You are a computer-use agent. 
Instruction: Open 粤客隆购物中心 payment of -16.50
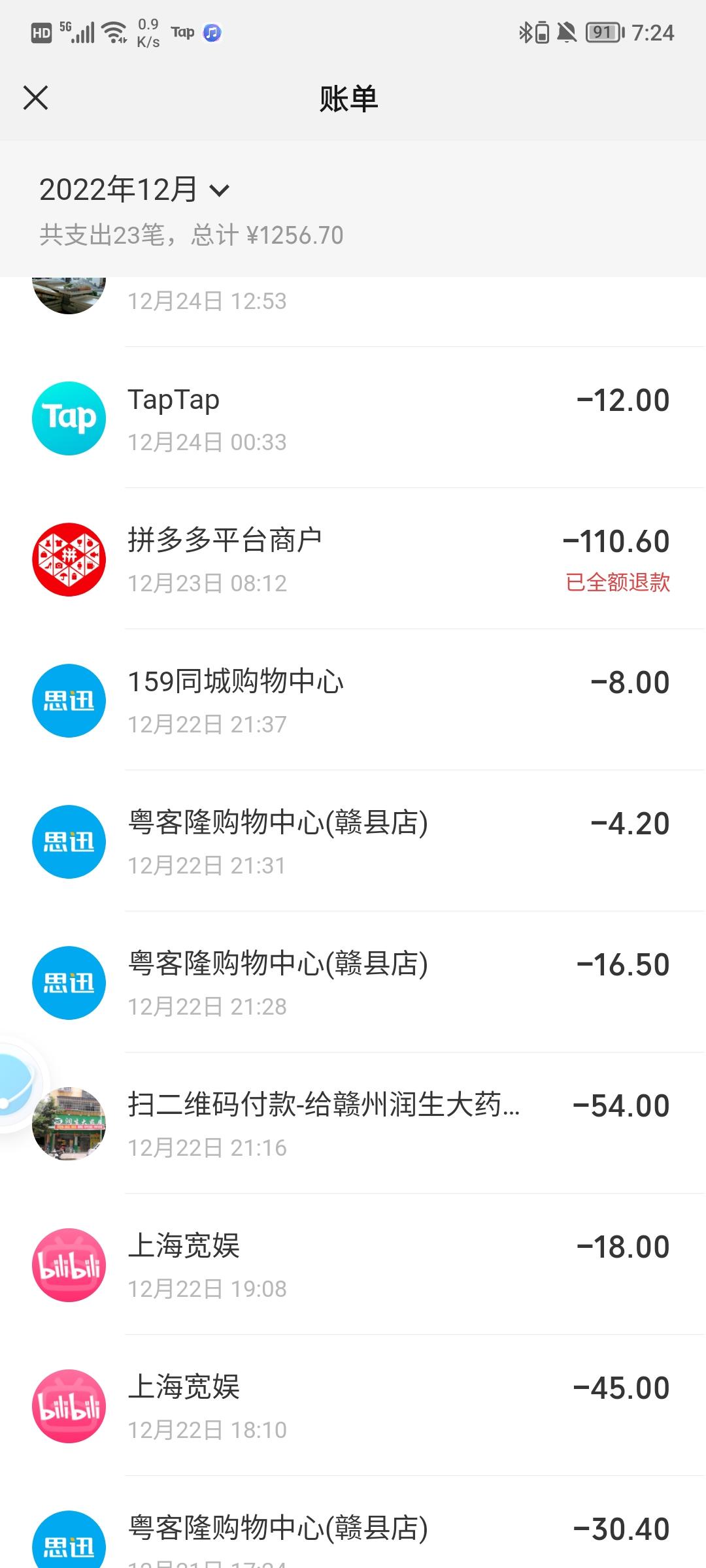353,983
